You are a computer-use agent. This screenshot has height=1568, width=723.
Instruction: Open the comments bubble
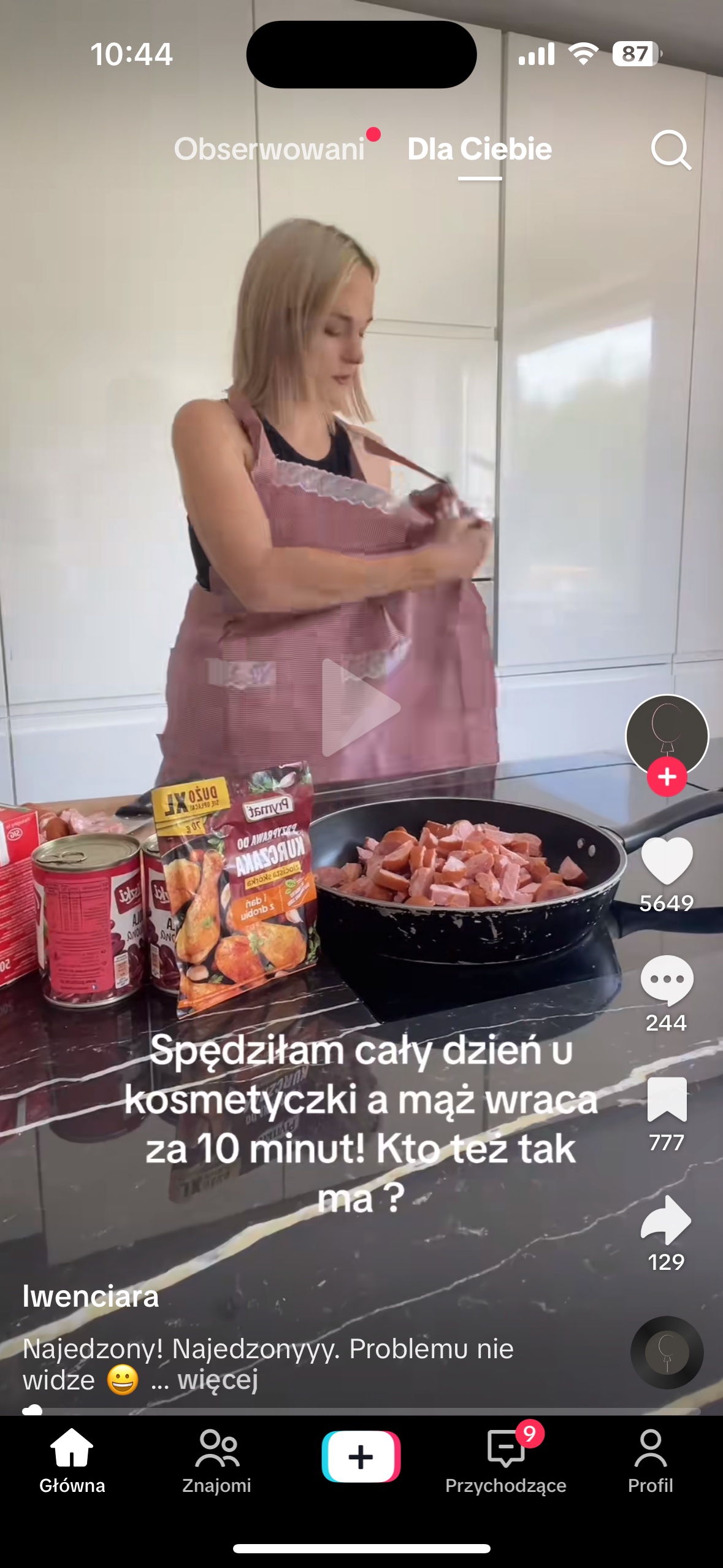pyautogui.click(x=667, y=980)
